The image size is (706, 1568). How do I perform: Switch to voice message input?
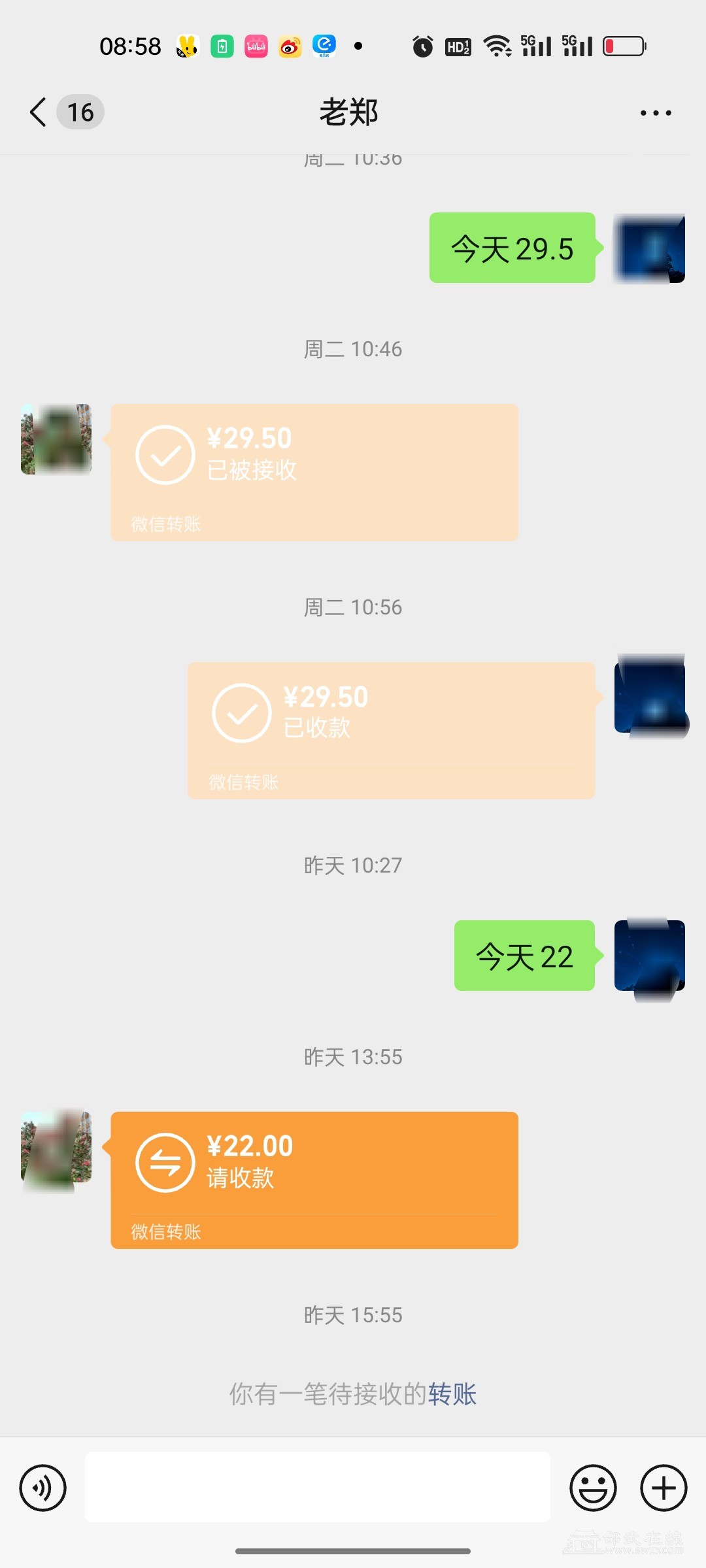click(43, 1488)
